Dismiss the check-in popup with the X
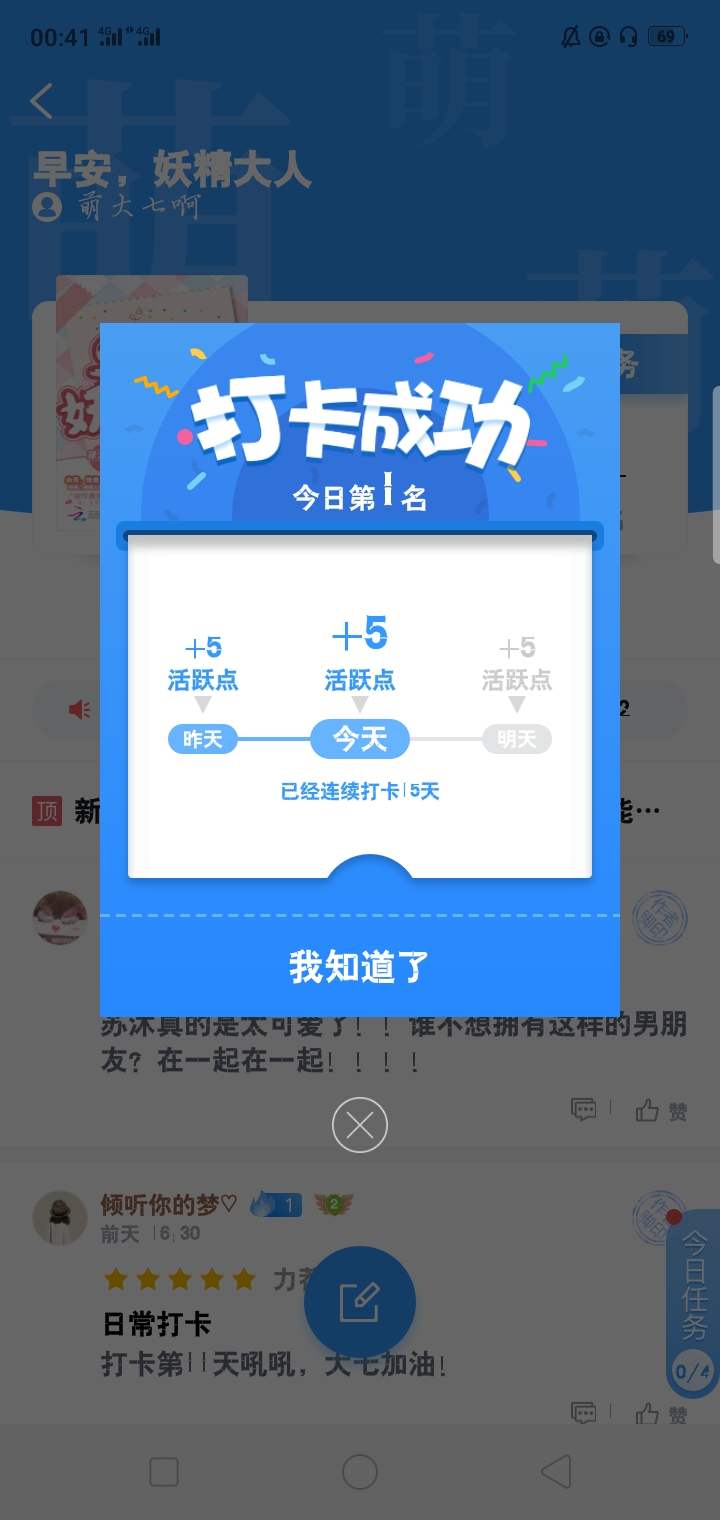Viewport: 720px width, 1520px height. (x=359, y=1125)
